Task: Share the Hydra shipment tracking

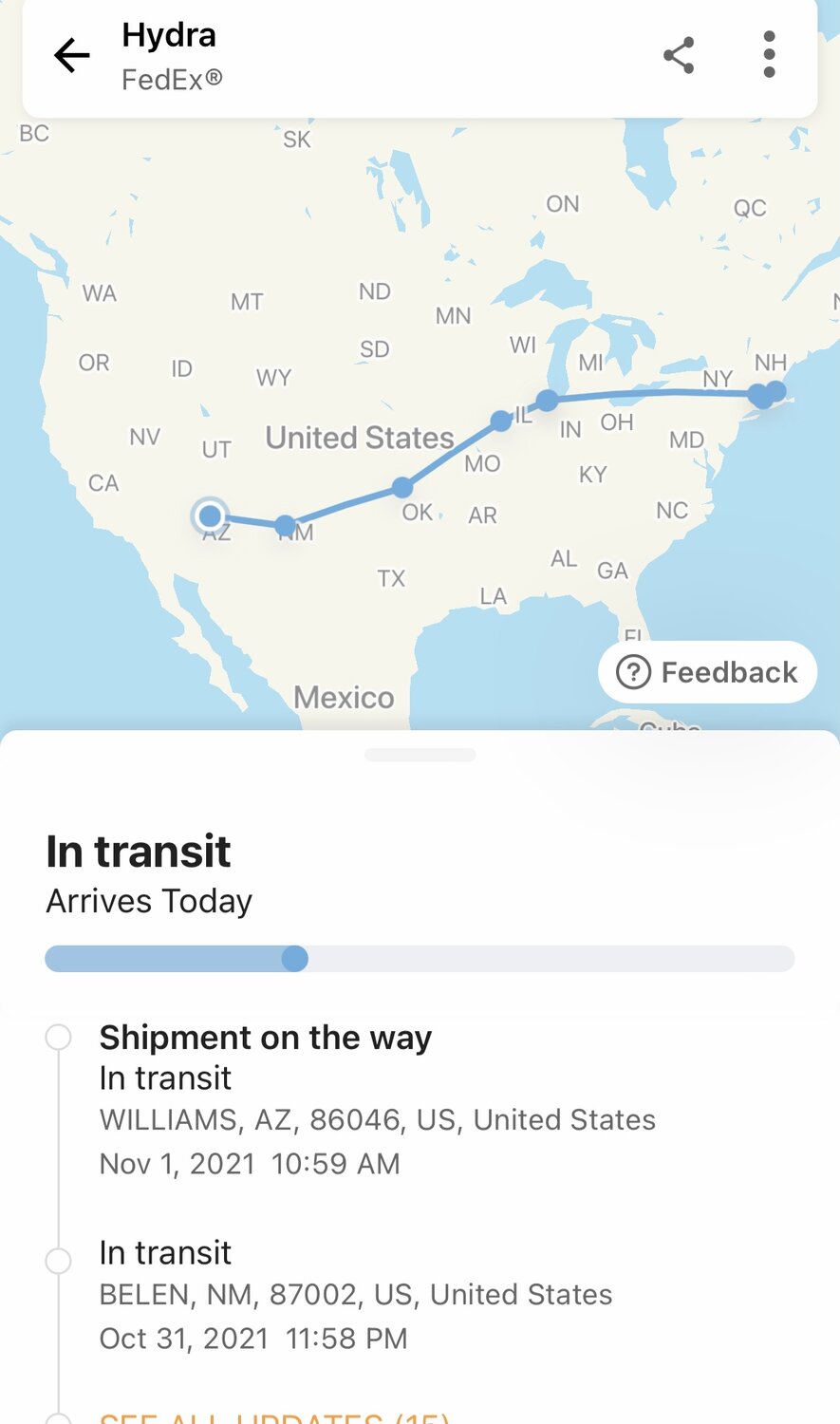Action: point(679,55)
